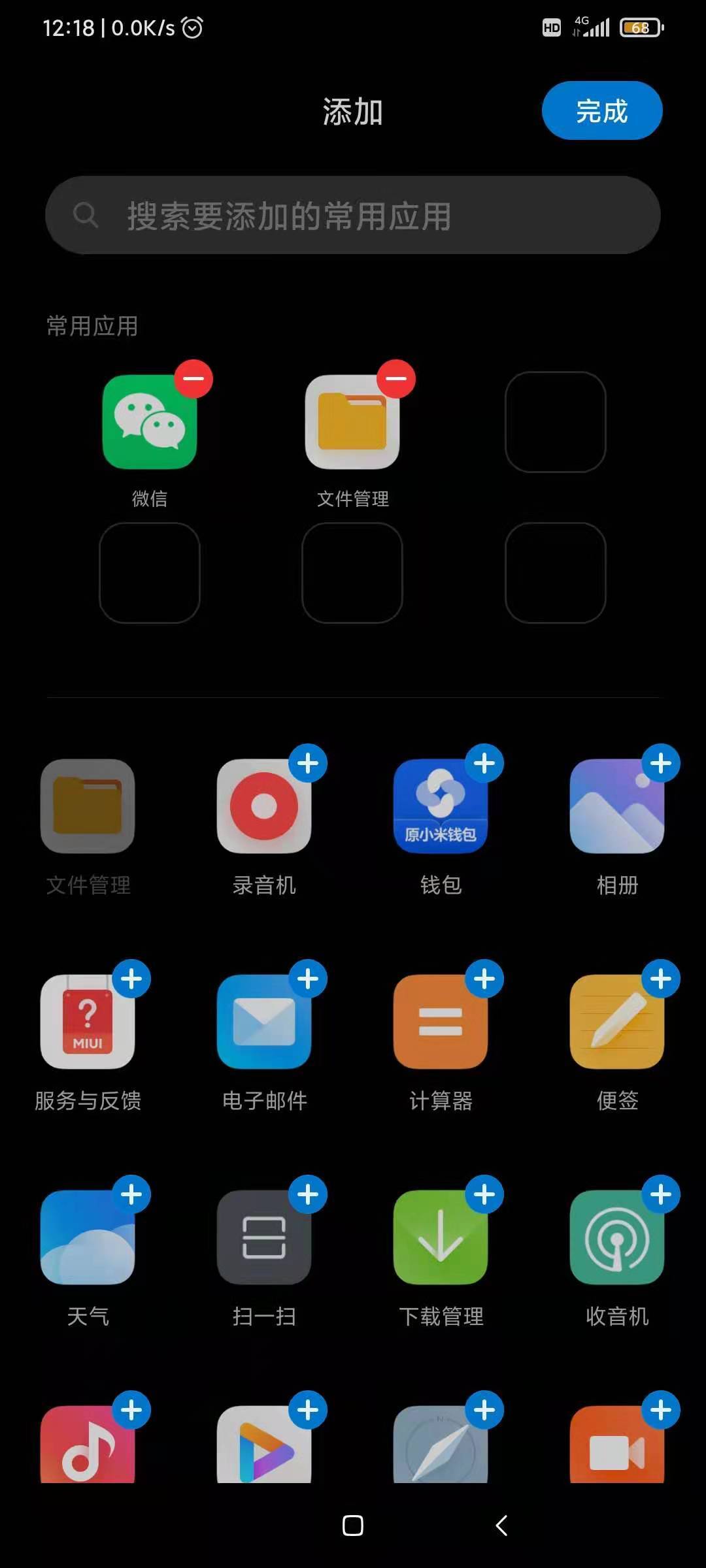Add 相册 to 常用应用

pyautogui.click(x=661, y=763)
